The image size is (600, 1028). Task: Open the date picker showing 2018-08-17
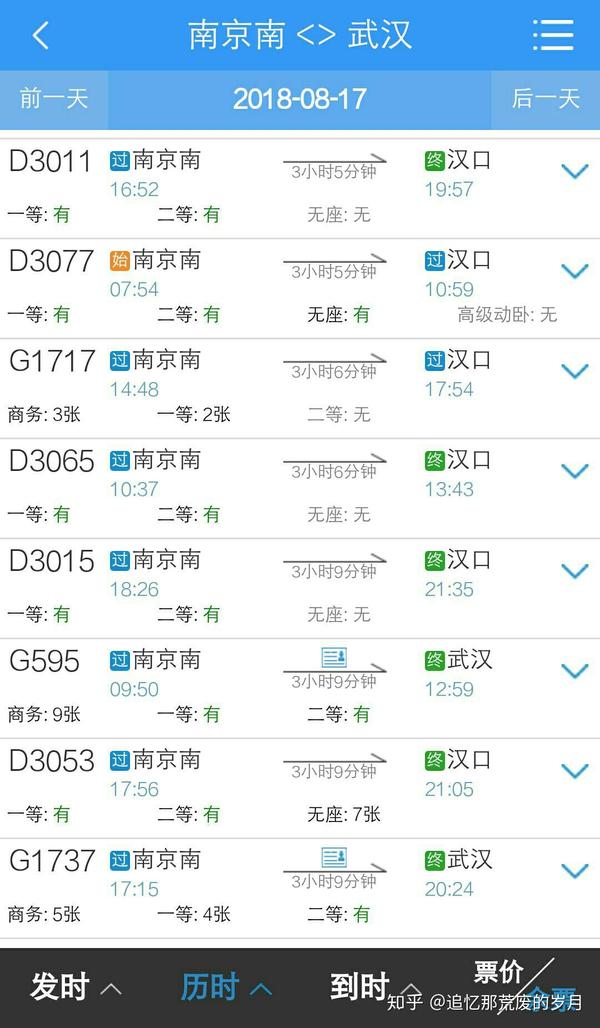point(300,99)
